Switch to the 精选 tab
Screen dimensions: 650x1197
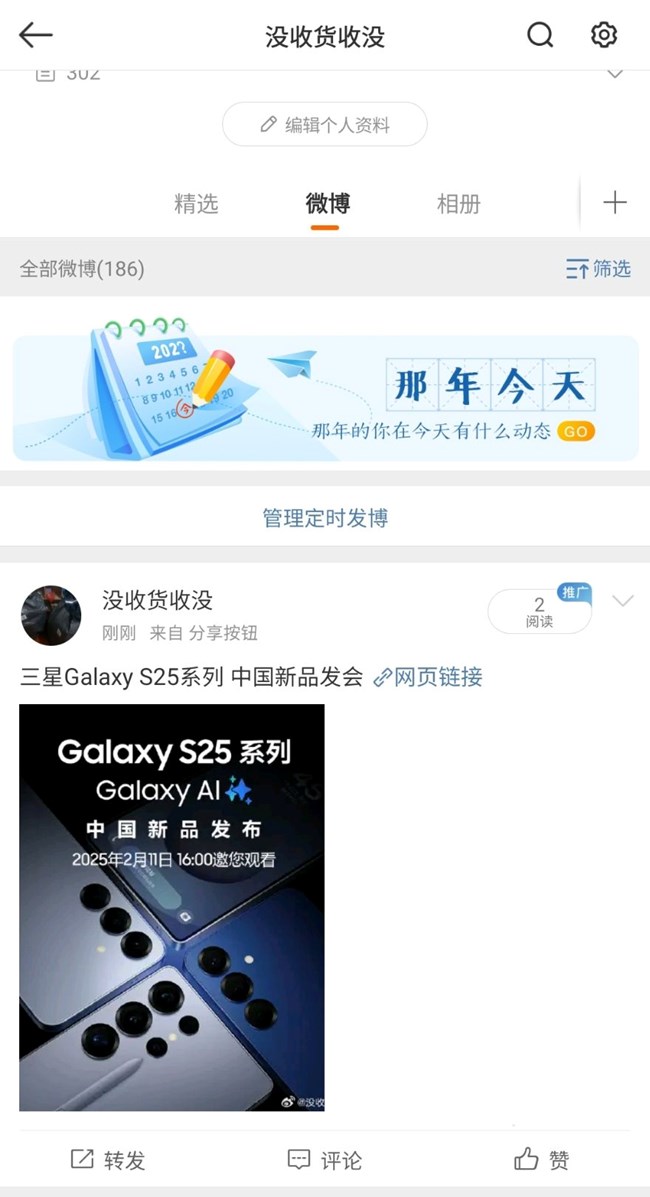pyautogui.click(x=196, y=204)
